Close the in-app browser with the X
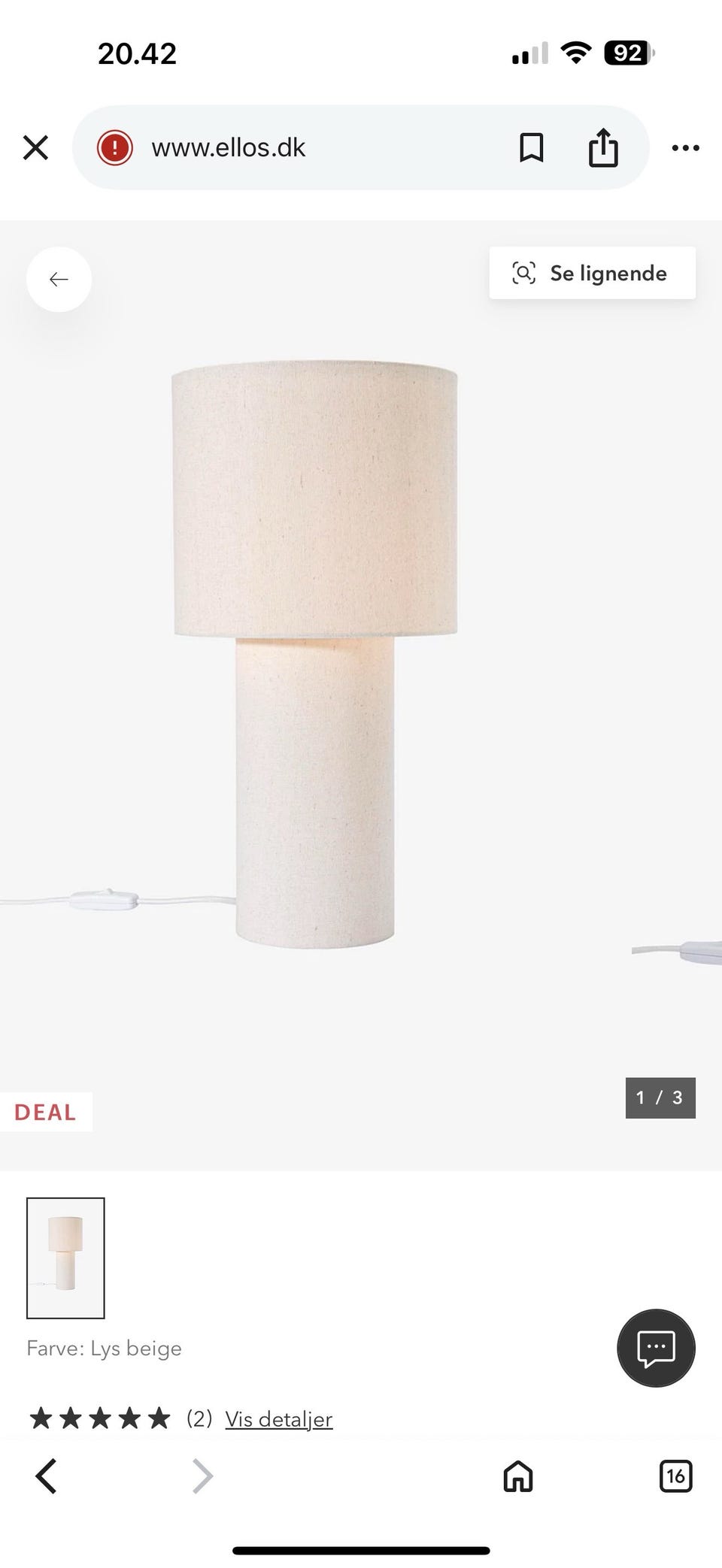The width and height of the screenshot is (722, 1568). pyautogui.click(x=35, y=148)
